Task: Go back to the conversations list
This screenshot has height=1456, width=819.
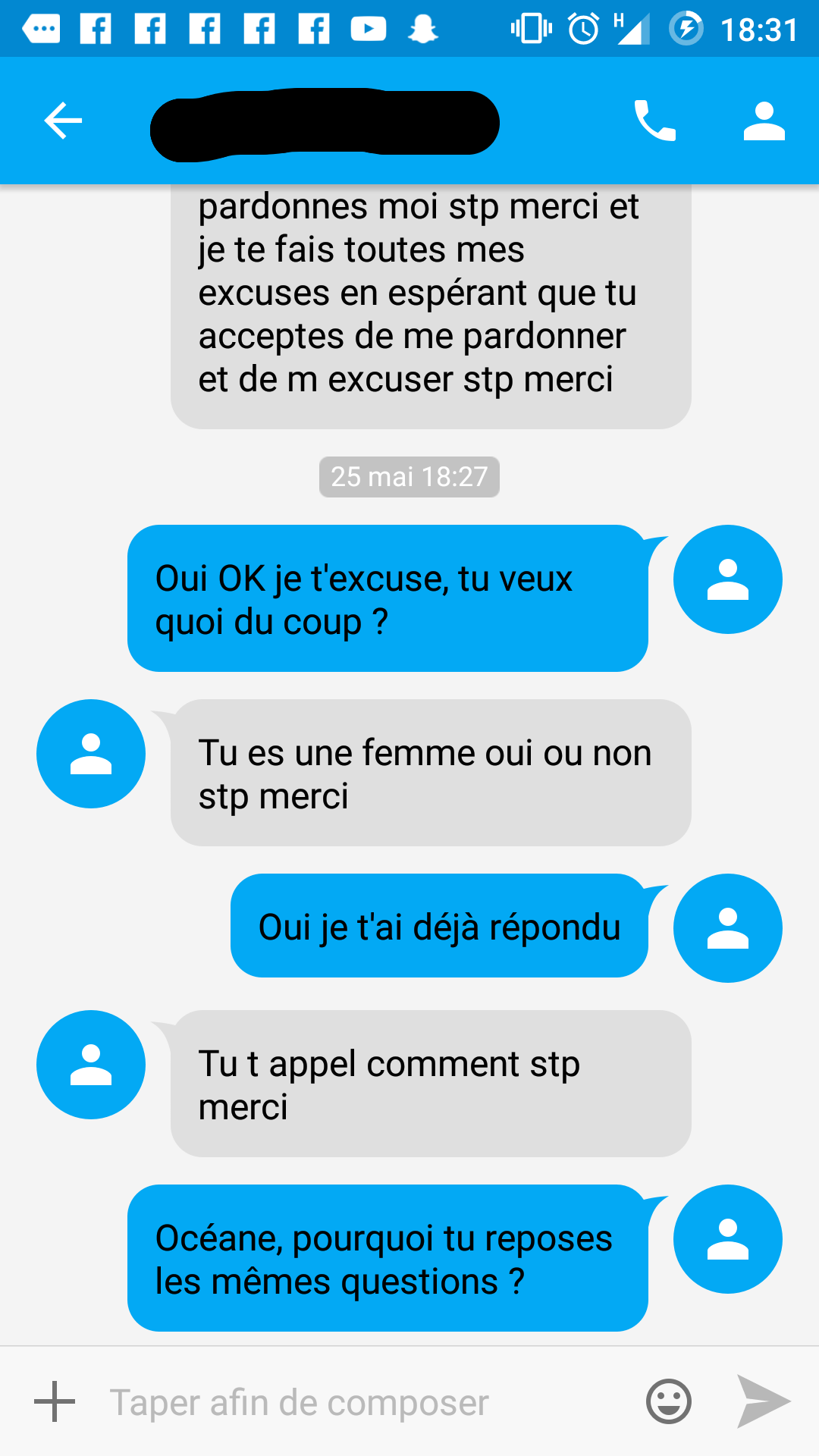Action: tap(63, 121)
